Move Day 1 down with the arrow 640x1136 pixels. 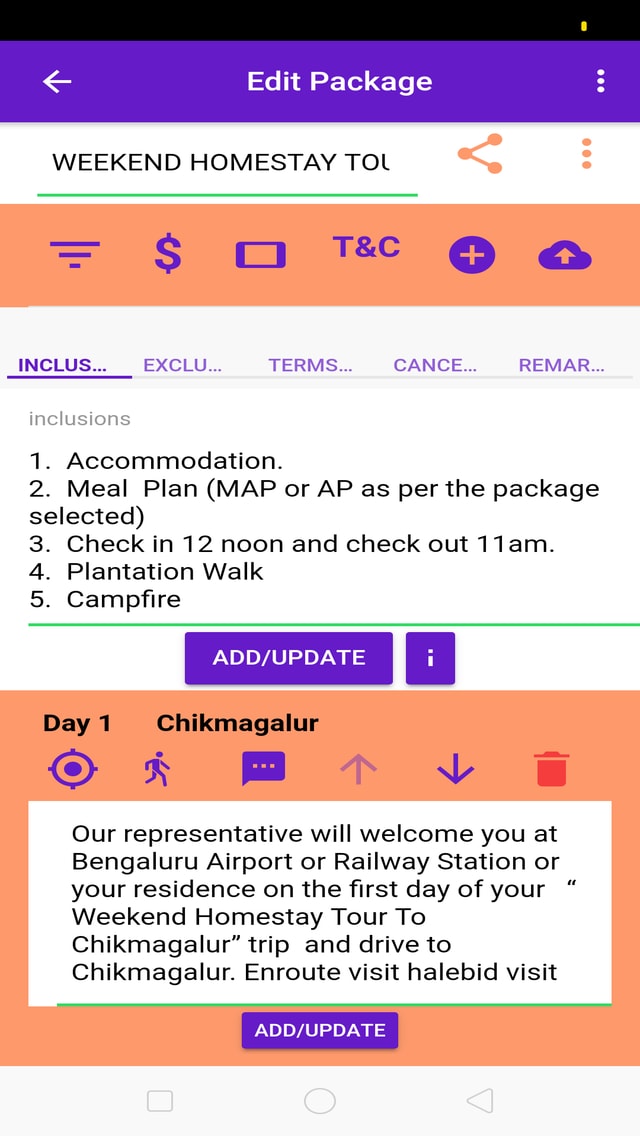(x=455, y=769)
